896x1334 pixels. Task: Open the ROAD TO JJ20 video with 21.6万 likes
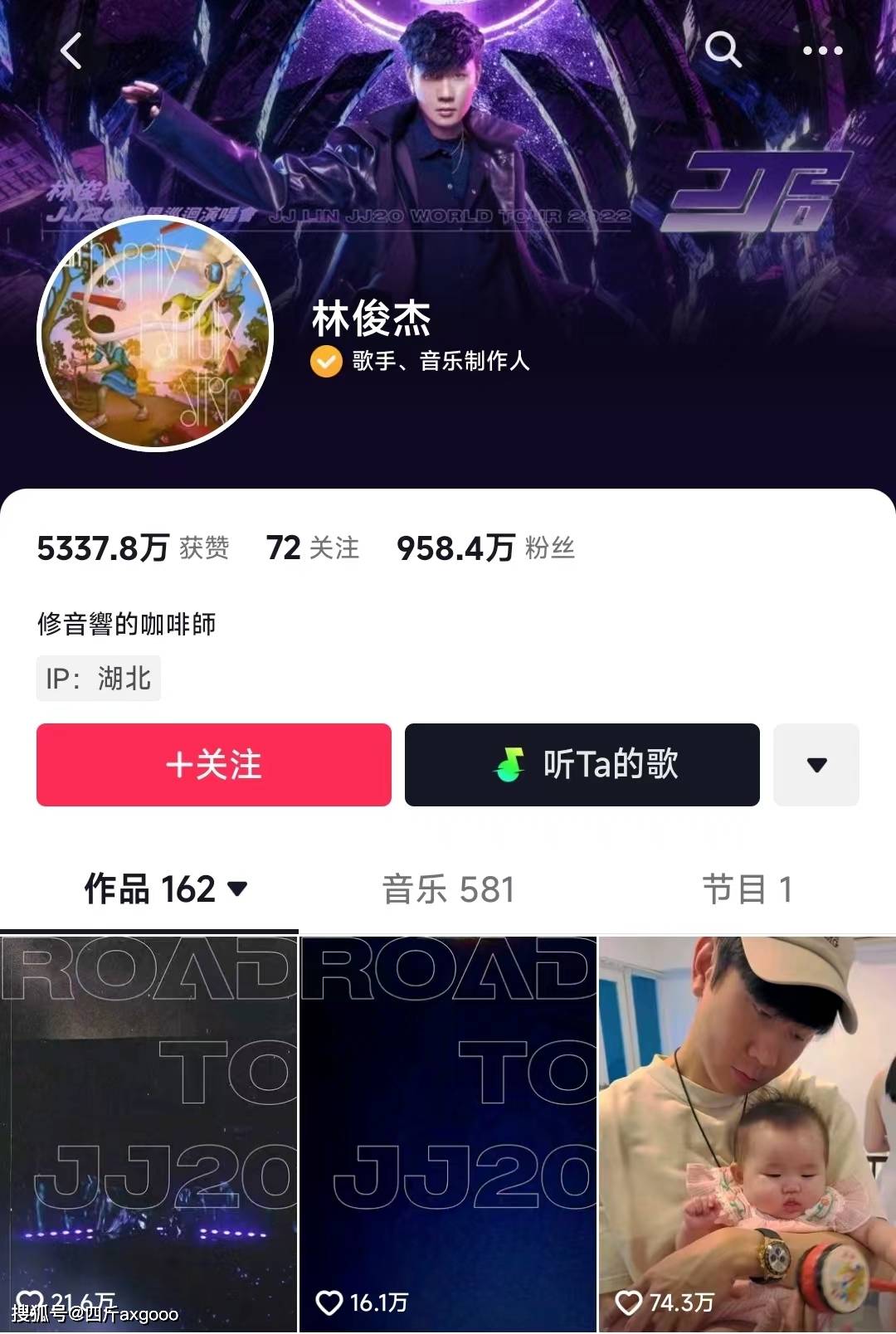[149, 1133]
